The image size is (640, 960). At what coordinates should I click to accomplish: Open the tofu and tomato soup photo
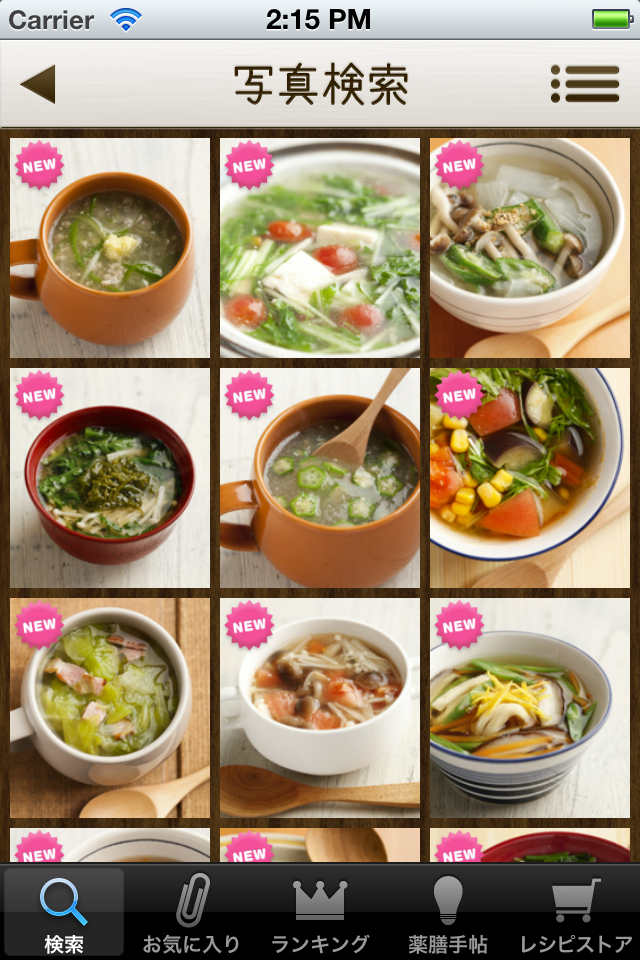pyautogui.click(x=320, y=248)
